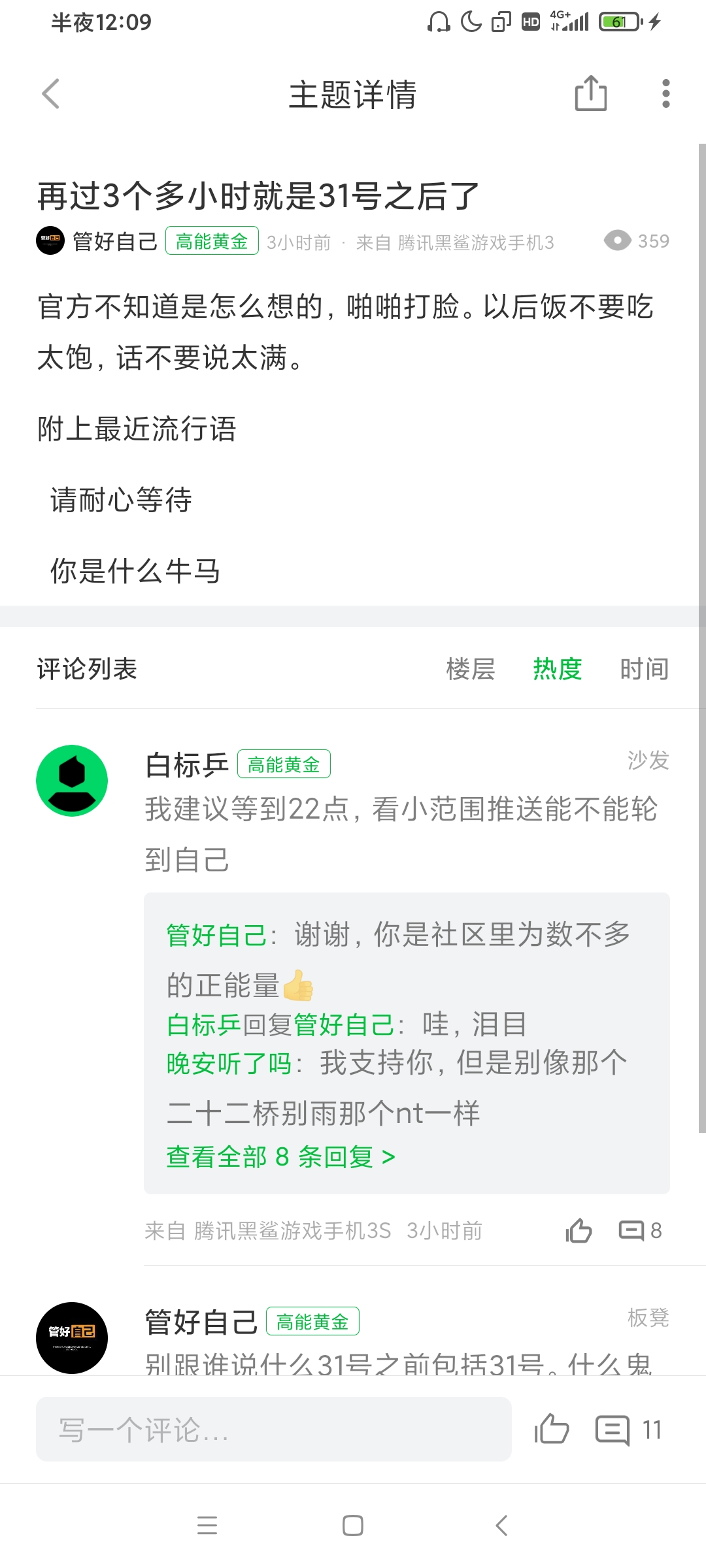
Task: Tap the 写一个评论 input field
Action: click(x=273, y=1429)
